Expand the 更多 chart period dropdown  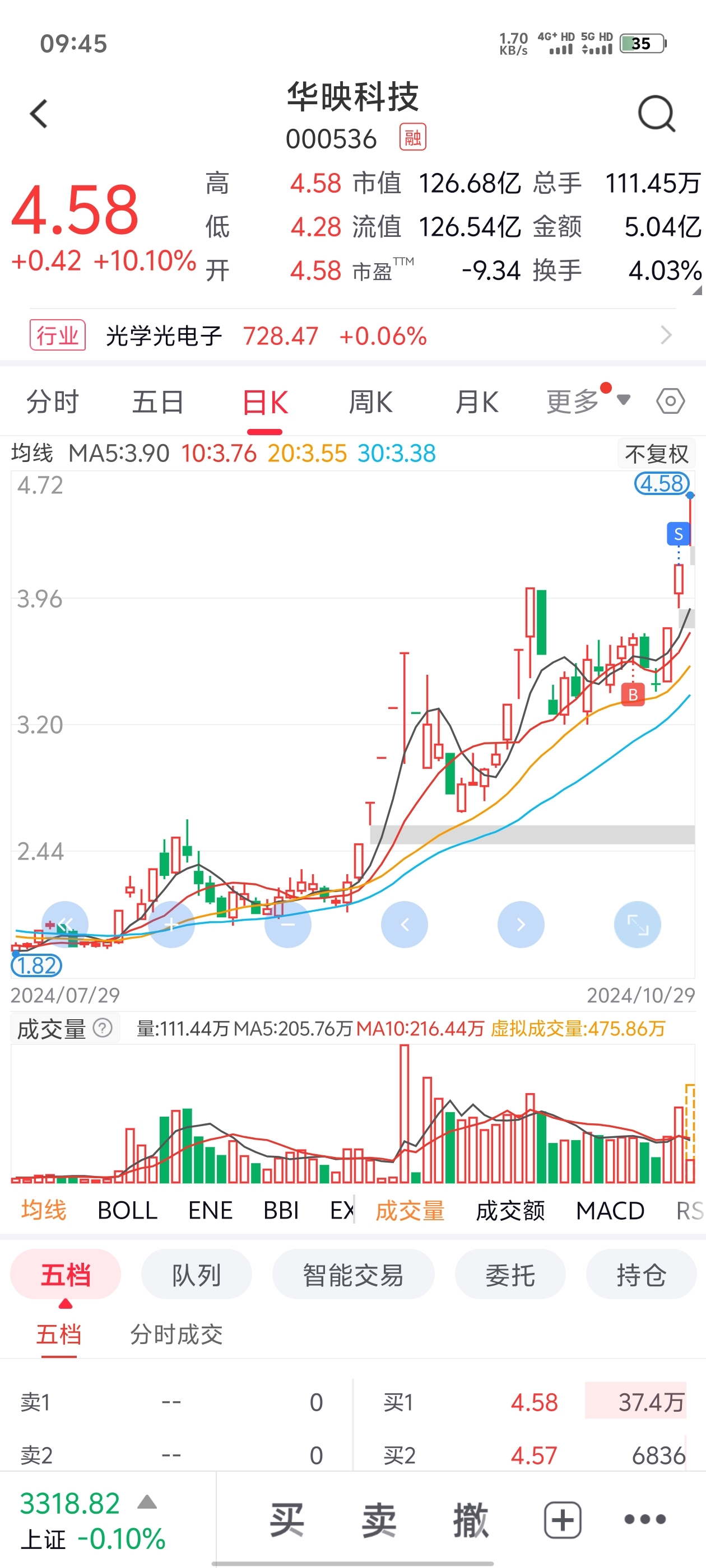tap(587, 402)
